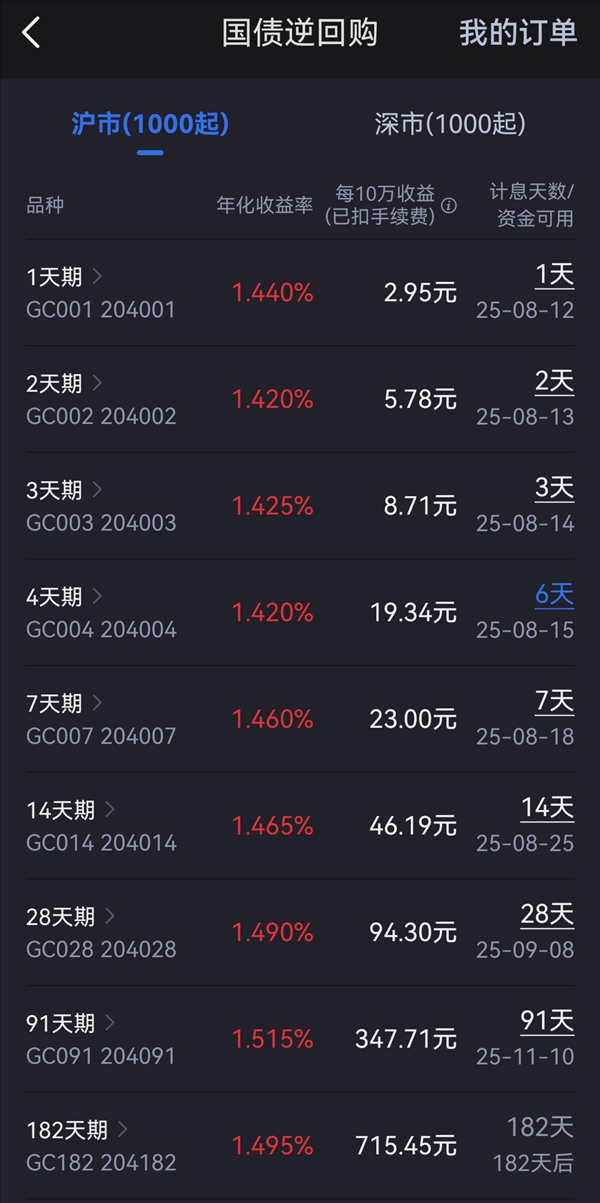
Task: Switch to the 深市(1000起) tab
Action: [x=450, y=124]
